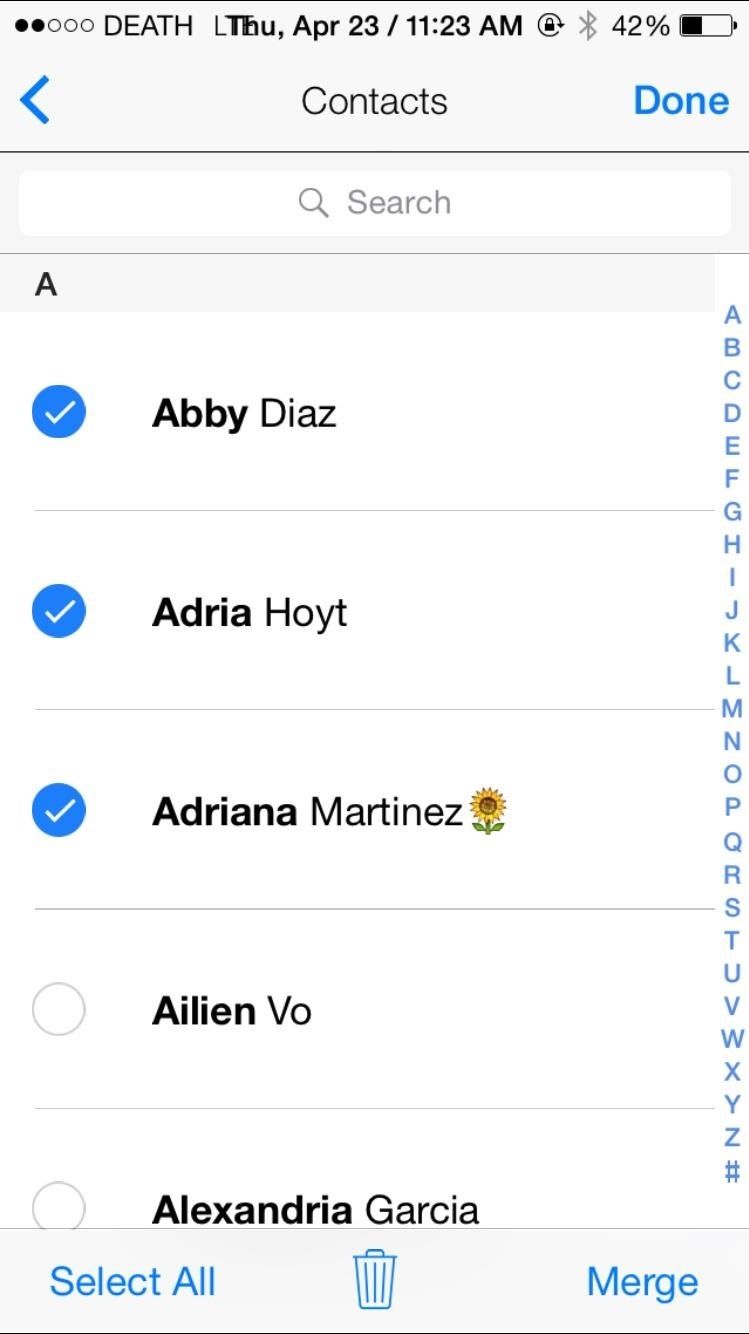Open the contacts search field
Viewport: 749px width, 1334px height.
click(x=374, y=203)
